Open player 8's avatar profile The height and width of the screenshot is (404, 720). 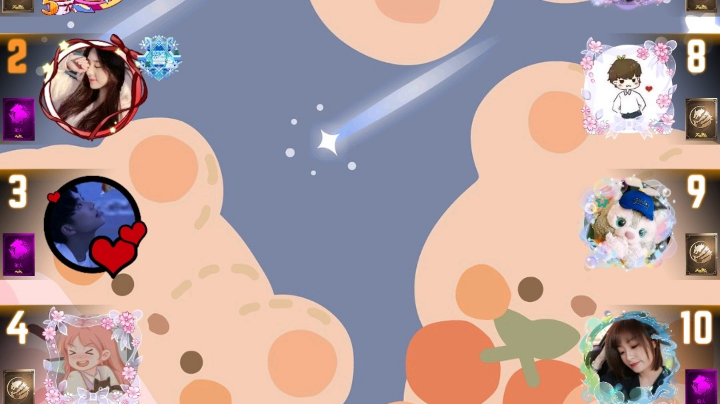(630, 90)
